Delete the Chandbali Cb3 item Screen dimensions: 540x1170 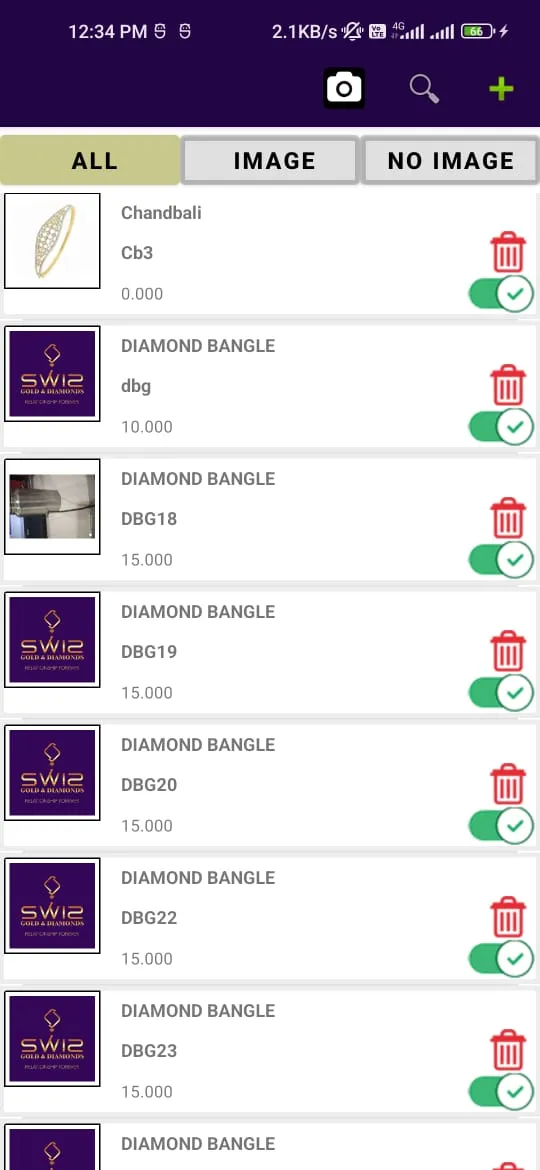[508, 252]
